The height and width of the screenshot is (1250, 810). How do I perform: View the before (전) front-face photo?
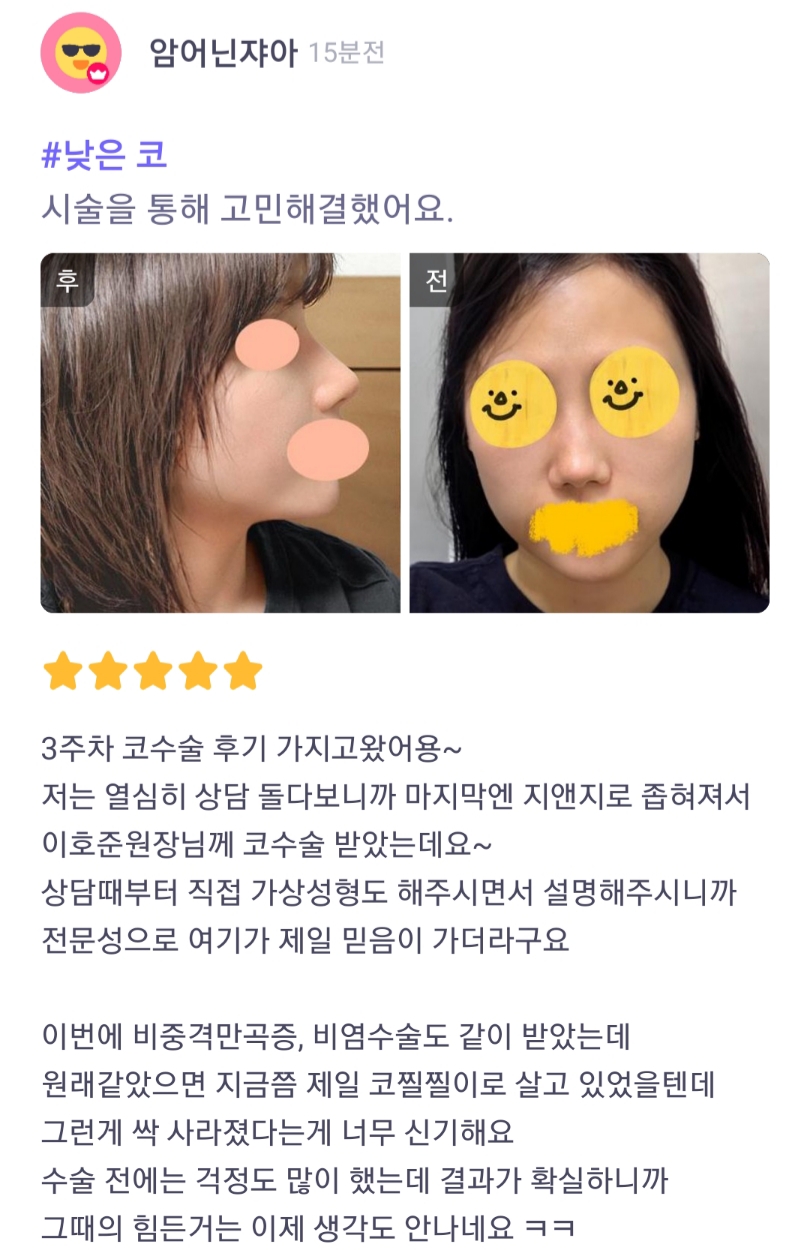pyautogui.click(x=589, y=432)
